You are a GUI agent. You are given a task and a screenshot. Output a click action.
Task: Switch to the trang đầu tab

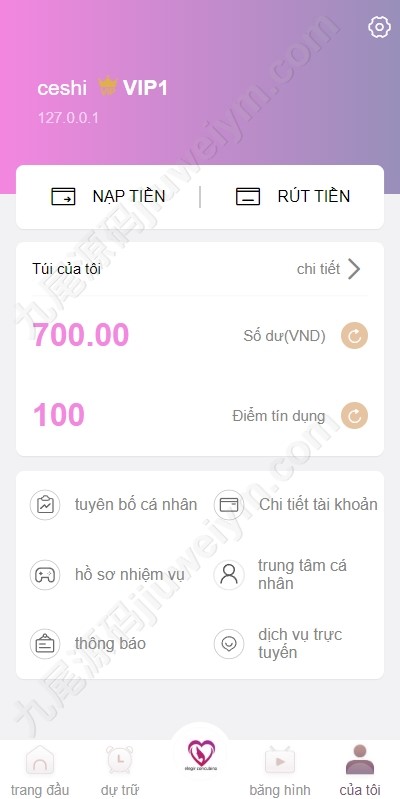tap(40, 769)
